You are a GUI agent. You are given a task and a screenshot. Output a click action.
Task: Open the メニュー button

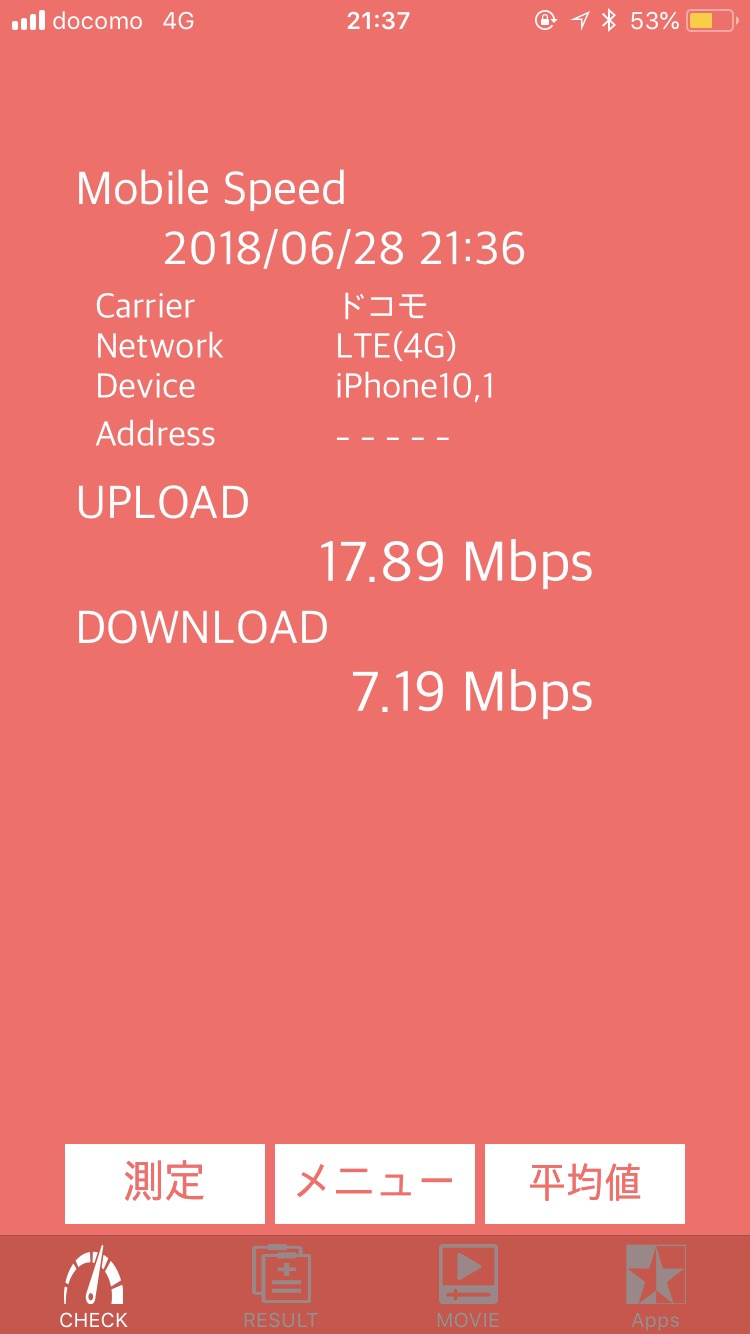coord(375,1183)
